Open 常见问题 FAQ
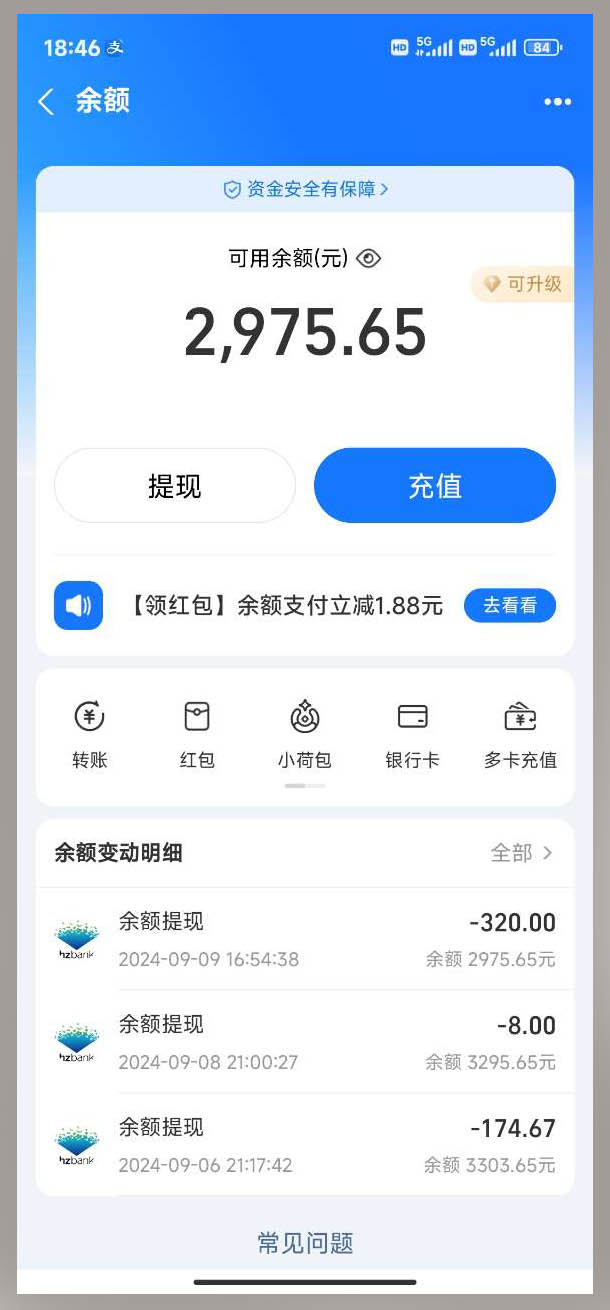Viewport: 610px width, 1310px height. click(305, 1243)
